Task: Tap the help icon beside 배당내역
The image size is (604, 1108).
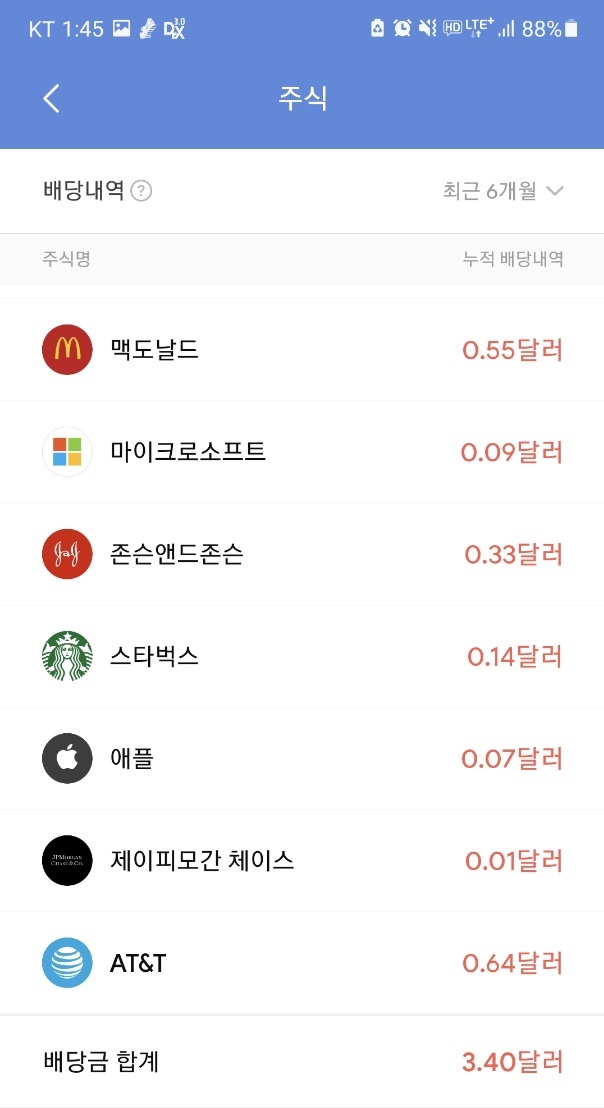Action: (141, 191)
